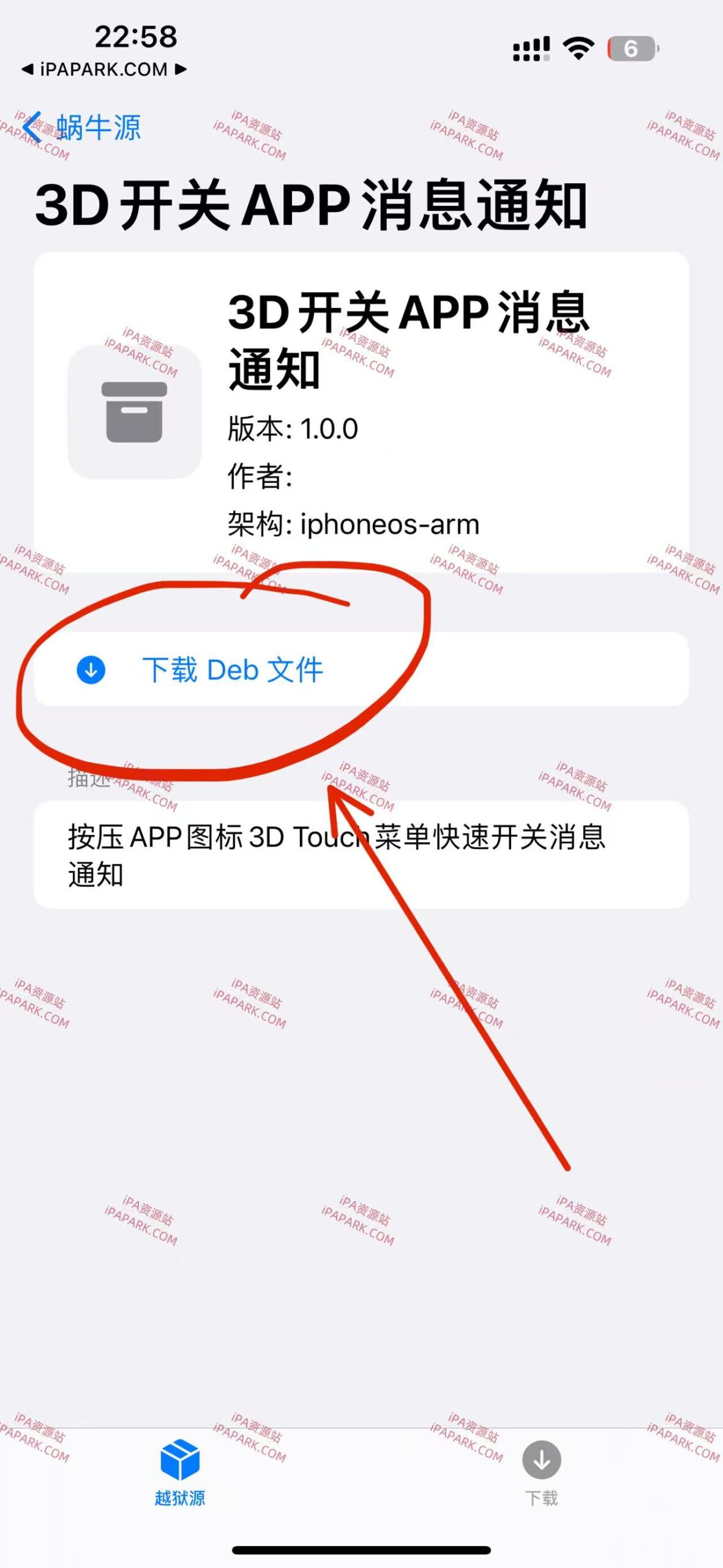The image size is (723, 1568).
Task: Tap the blue circular download icon beside 下载 Deb 文件
Action: [89, 670]
